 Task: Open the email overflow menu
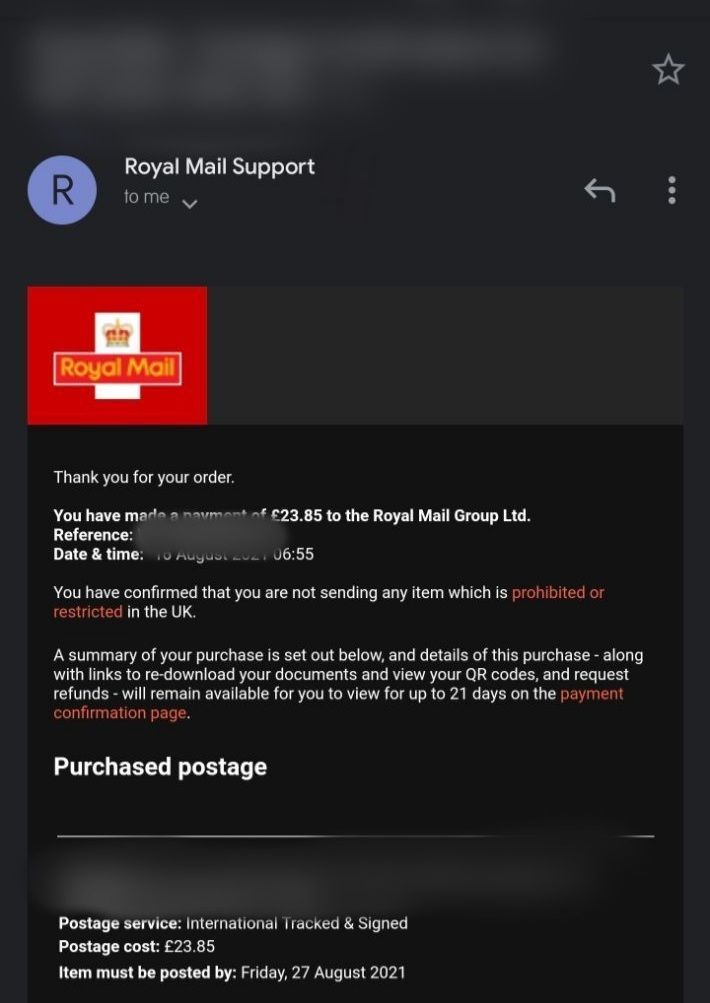(x=671, y=190)
